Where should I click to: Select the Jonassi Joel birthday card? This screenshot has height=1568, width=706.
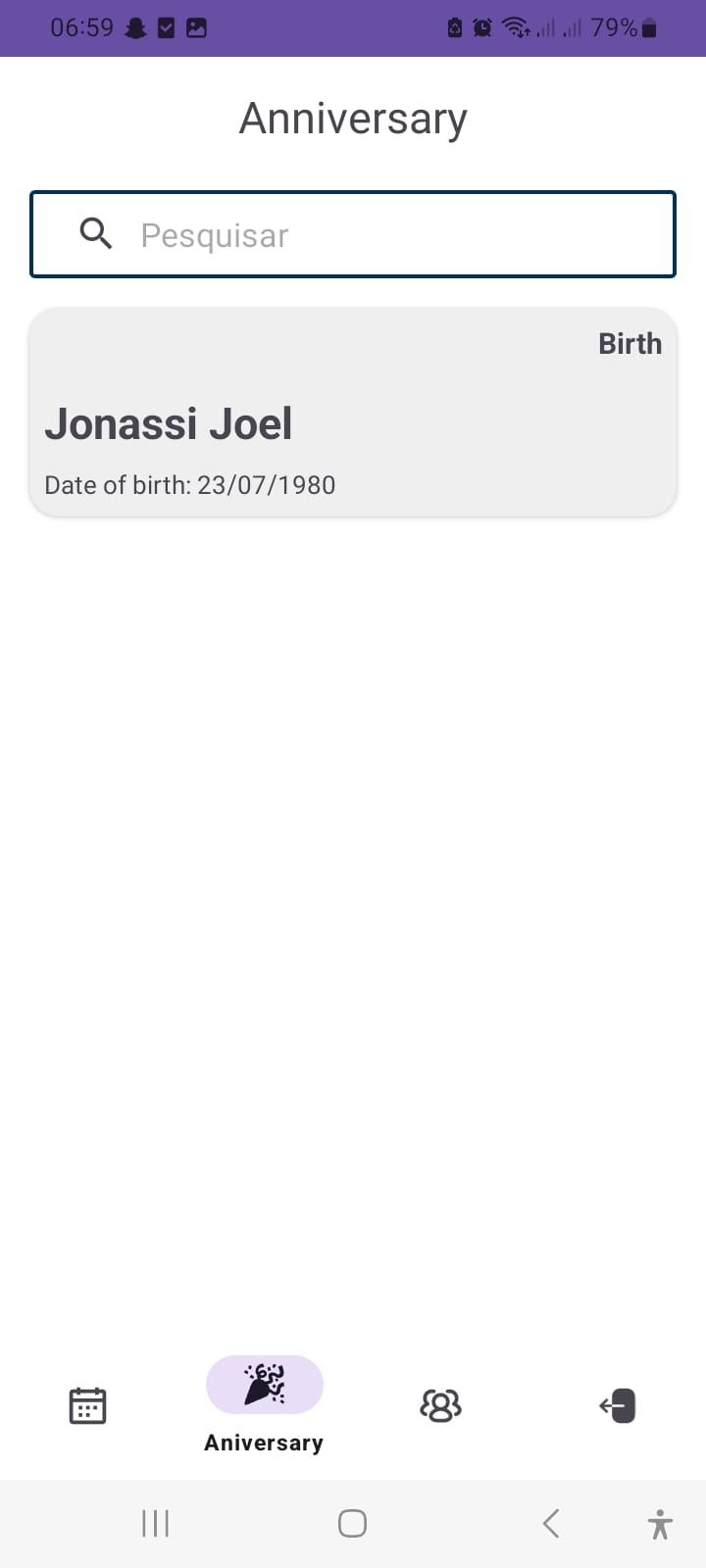coord(353,410)
